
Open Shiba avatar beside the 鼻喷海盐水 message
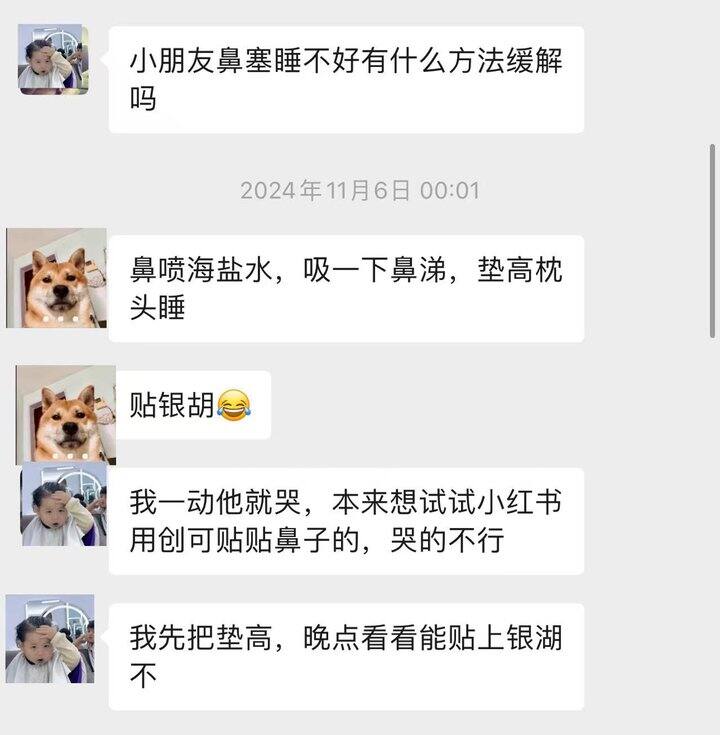coord(56,278)
